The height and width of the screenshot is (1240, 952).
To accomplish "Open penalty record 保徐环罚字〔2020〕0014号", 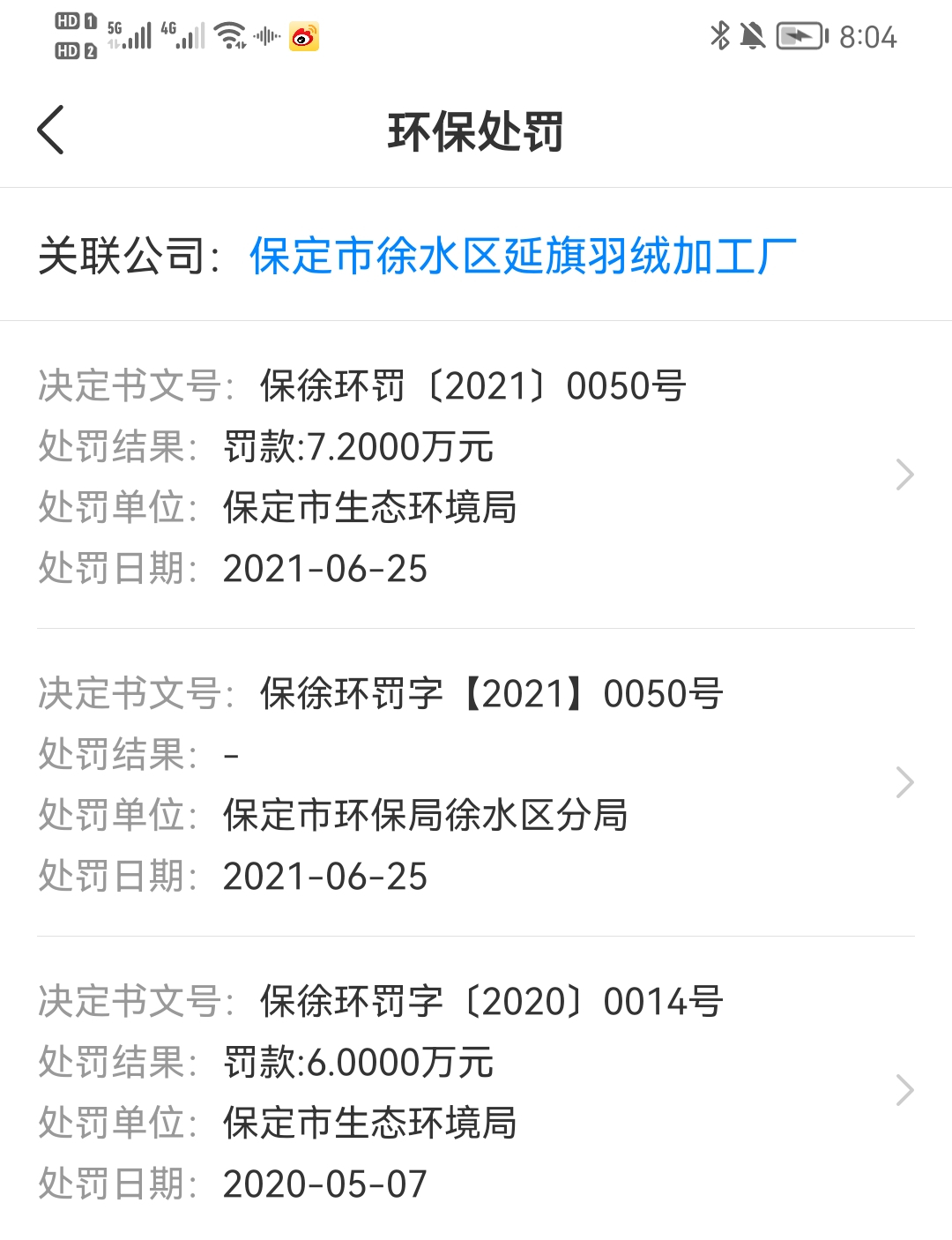I will point(474,1092).
